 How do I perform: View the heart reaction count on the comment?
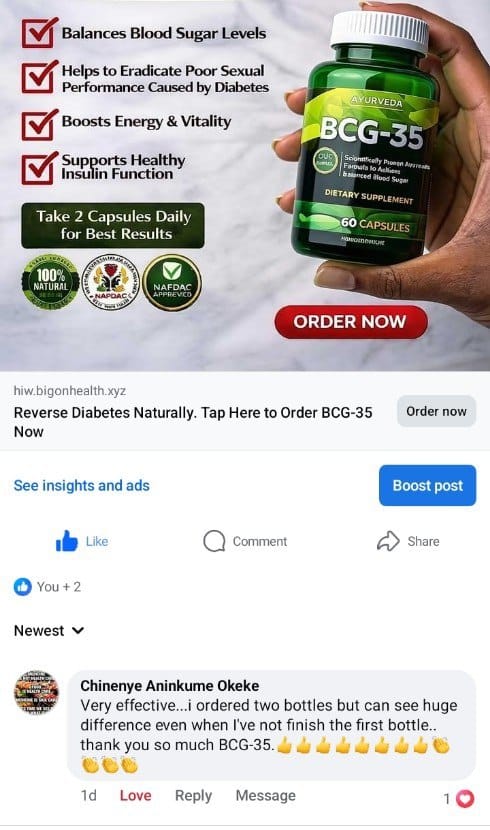coord(459,798)
